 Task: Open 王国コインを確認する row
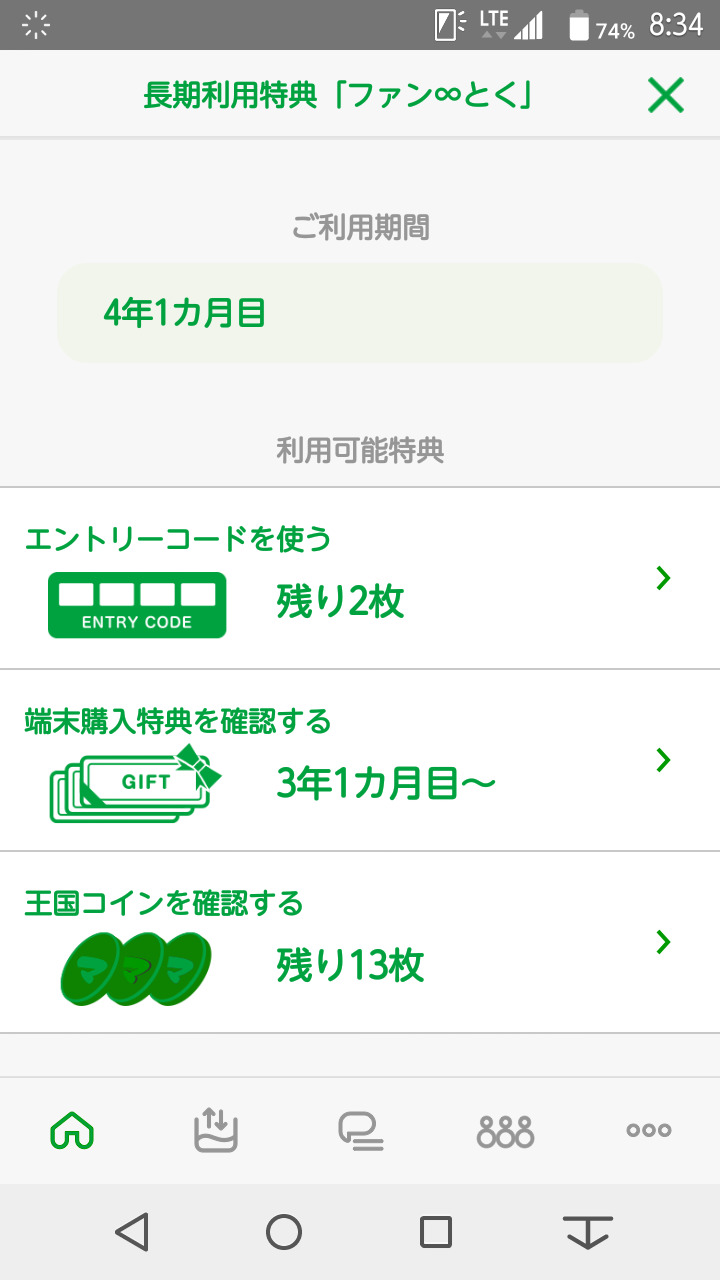click(360, 943)
